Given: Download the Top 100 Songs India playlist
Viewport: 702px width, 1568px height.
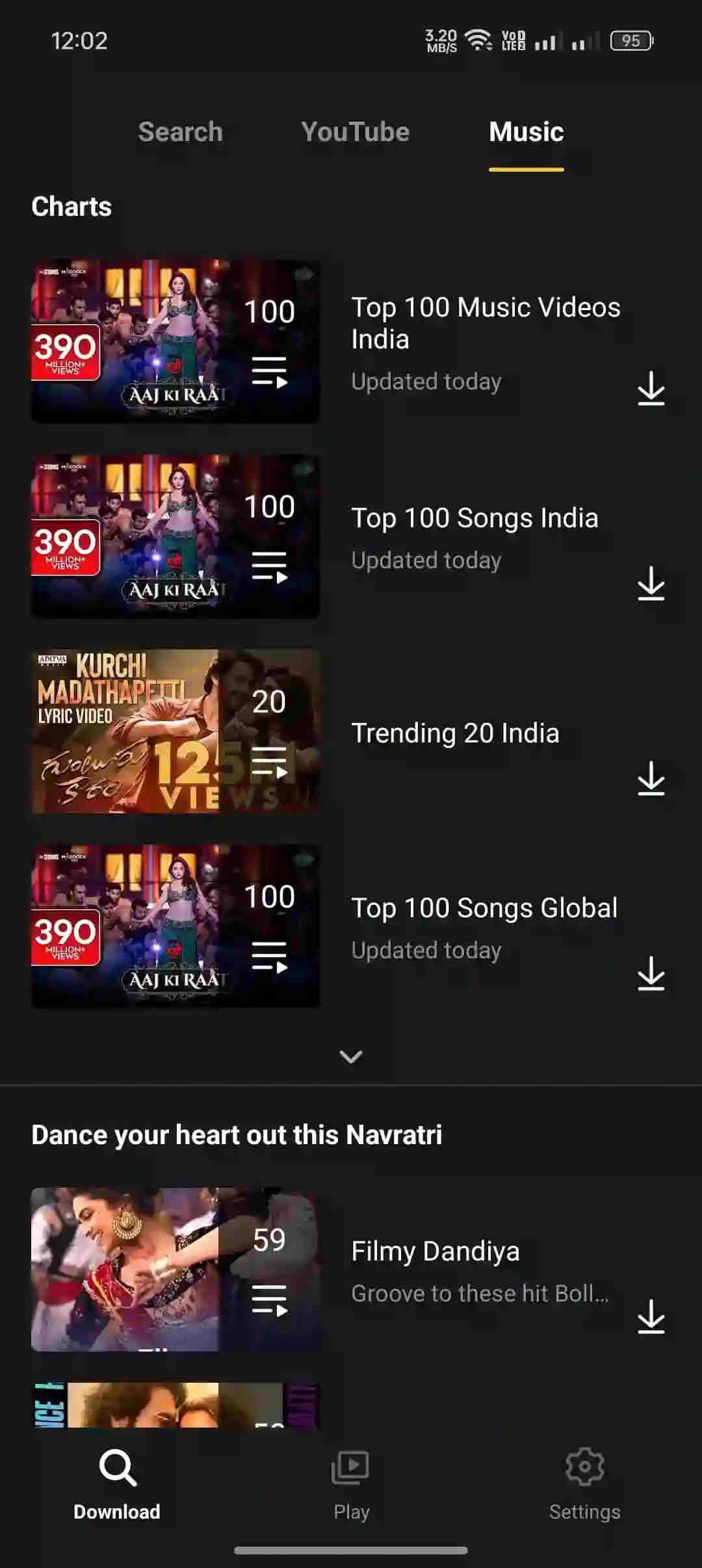Looking at the screenshot, I should [651, 583].
